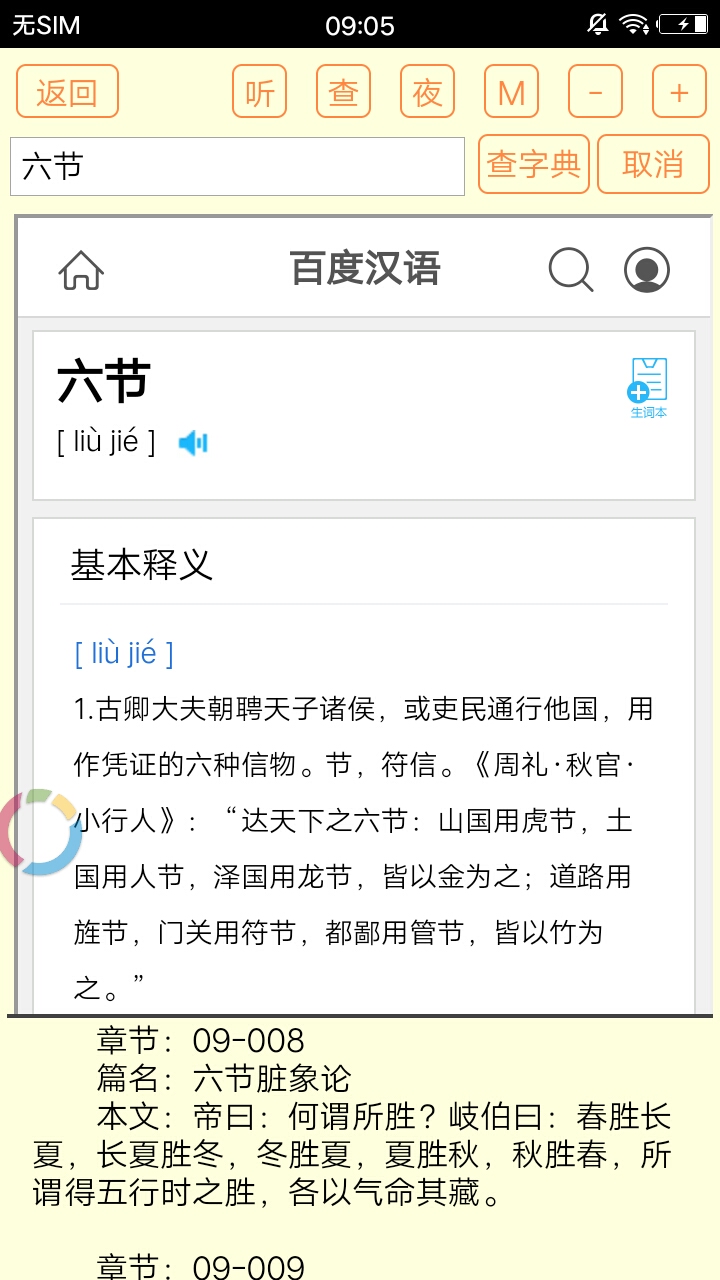Open the user profile icon
The height and width of the screenshot is (1280, 720).
pyautogui.click(x=647, y=270)
